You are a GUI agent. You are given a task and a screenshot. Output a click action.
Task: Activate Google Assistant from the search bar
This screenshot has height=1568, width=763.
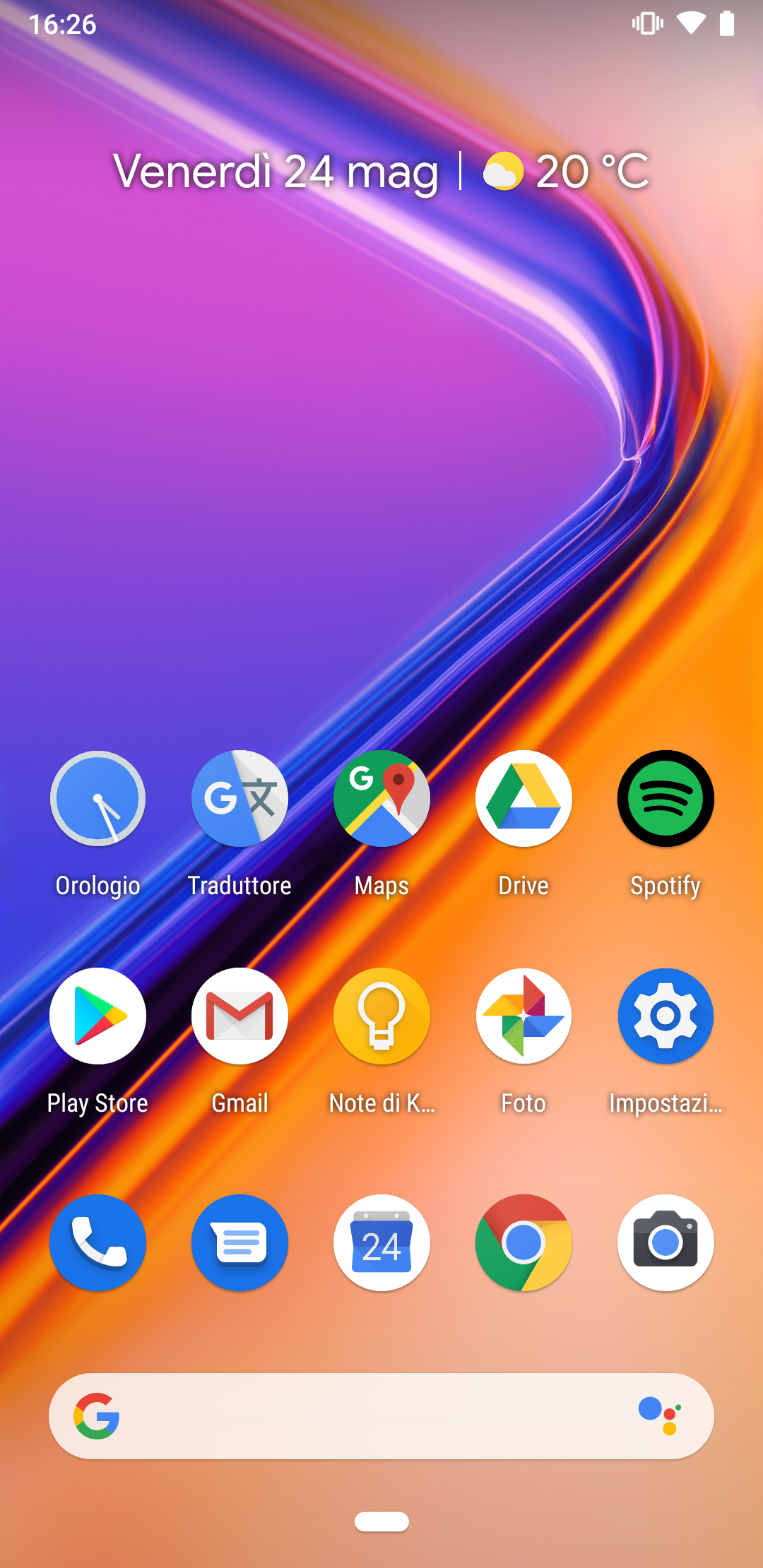click(x=660, y=1416)
